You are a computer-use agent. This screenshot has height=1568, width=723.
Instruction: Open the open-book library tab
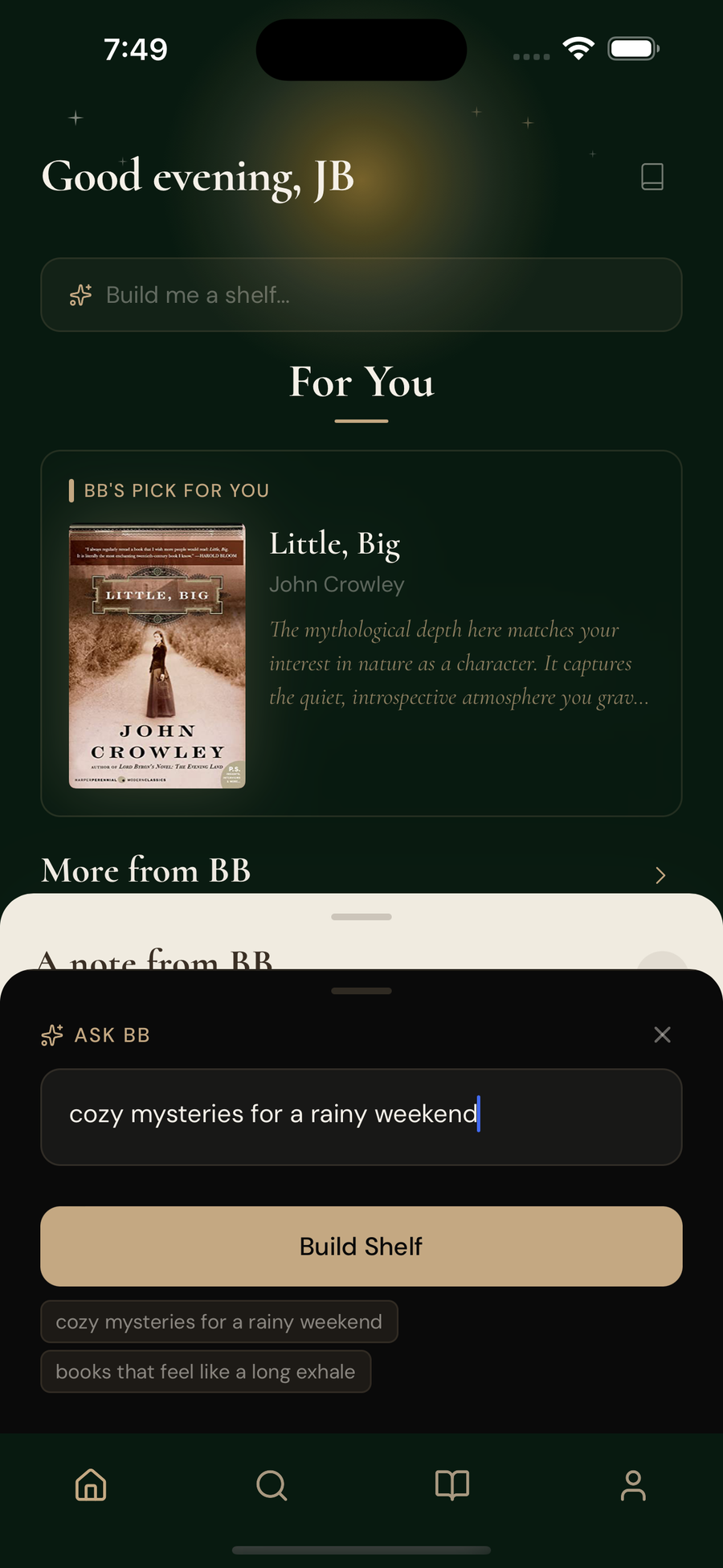tap(452, 1484)
